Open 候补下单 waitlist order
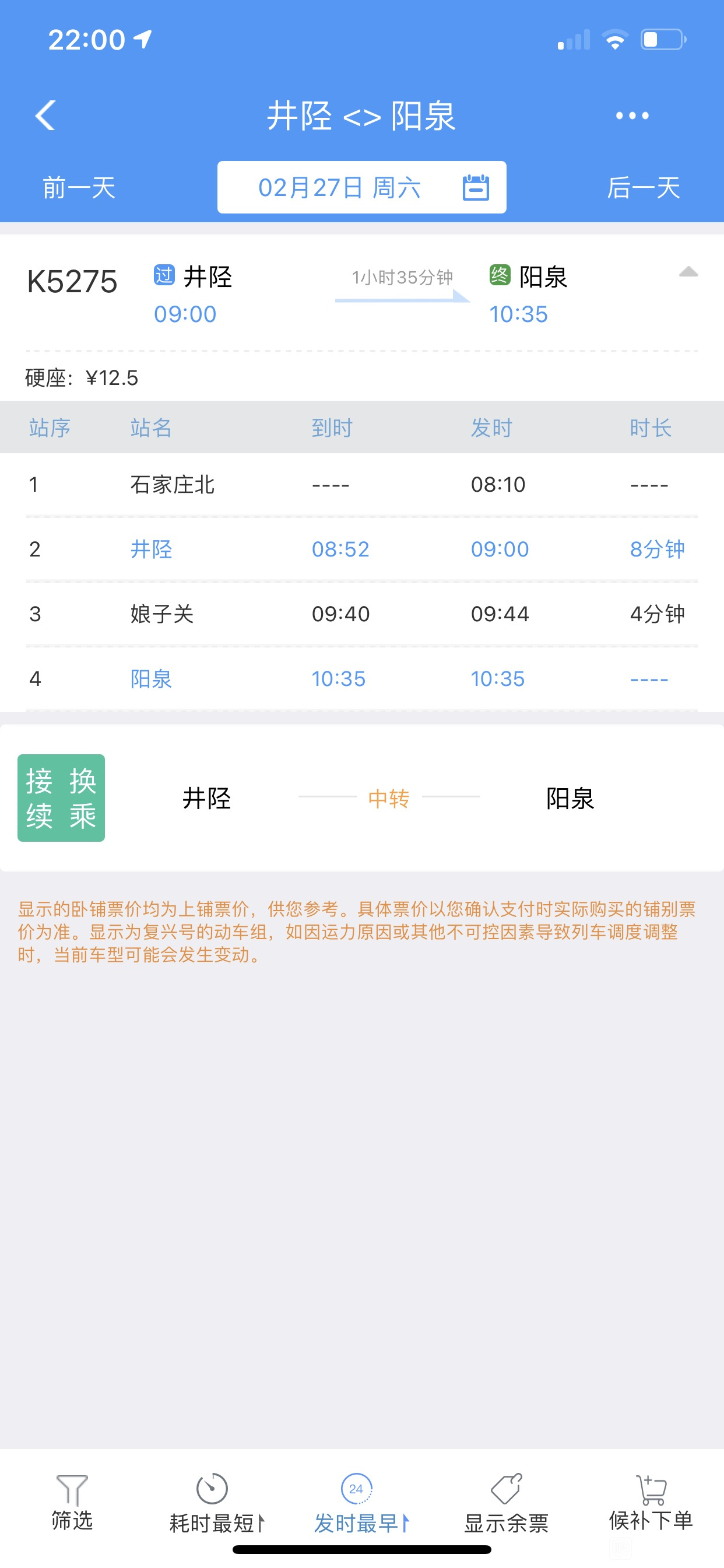Viewport: 724px width, 1568px height. point(651,1503)
